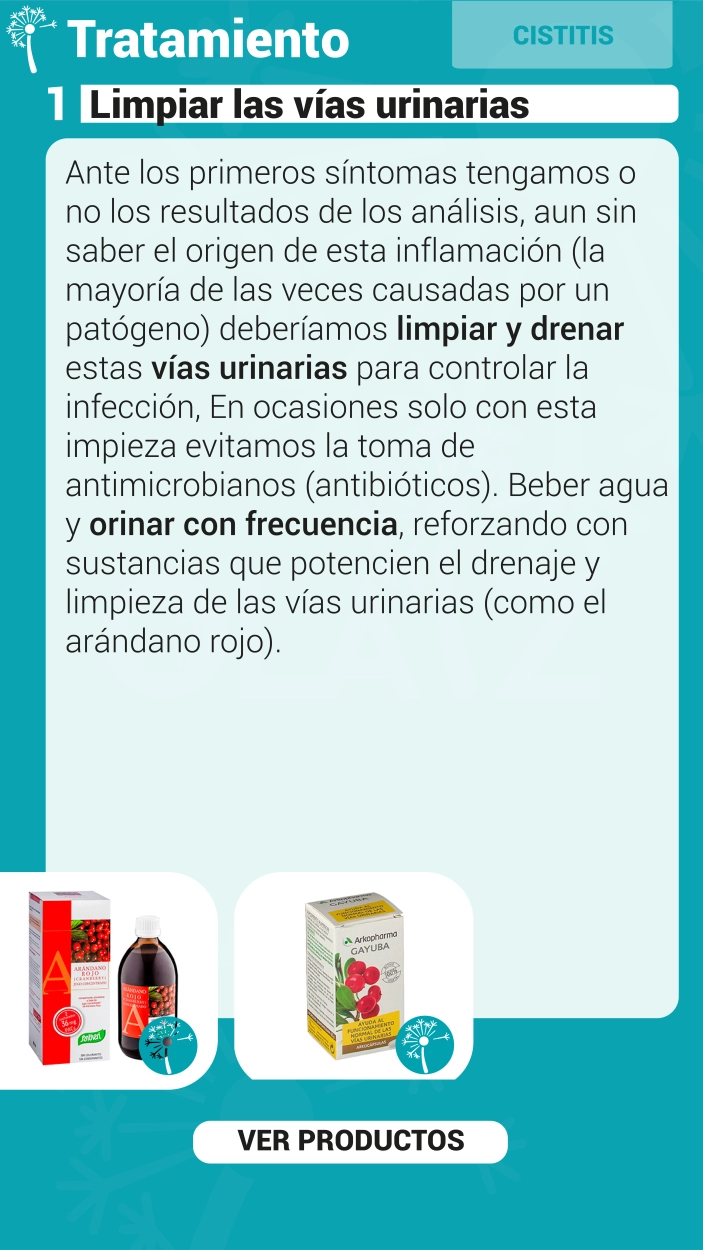Open the Arándano Rojo product card
This screenshot has height=1250, width=703.
(x=108, y=981)
